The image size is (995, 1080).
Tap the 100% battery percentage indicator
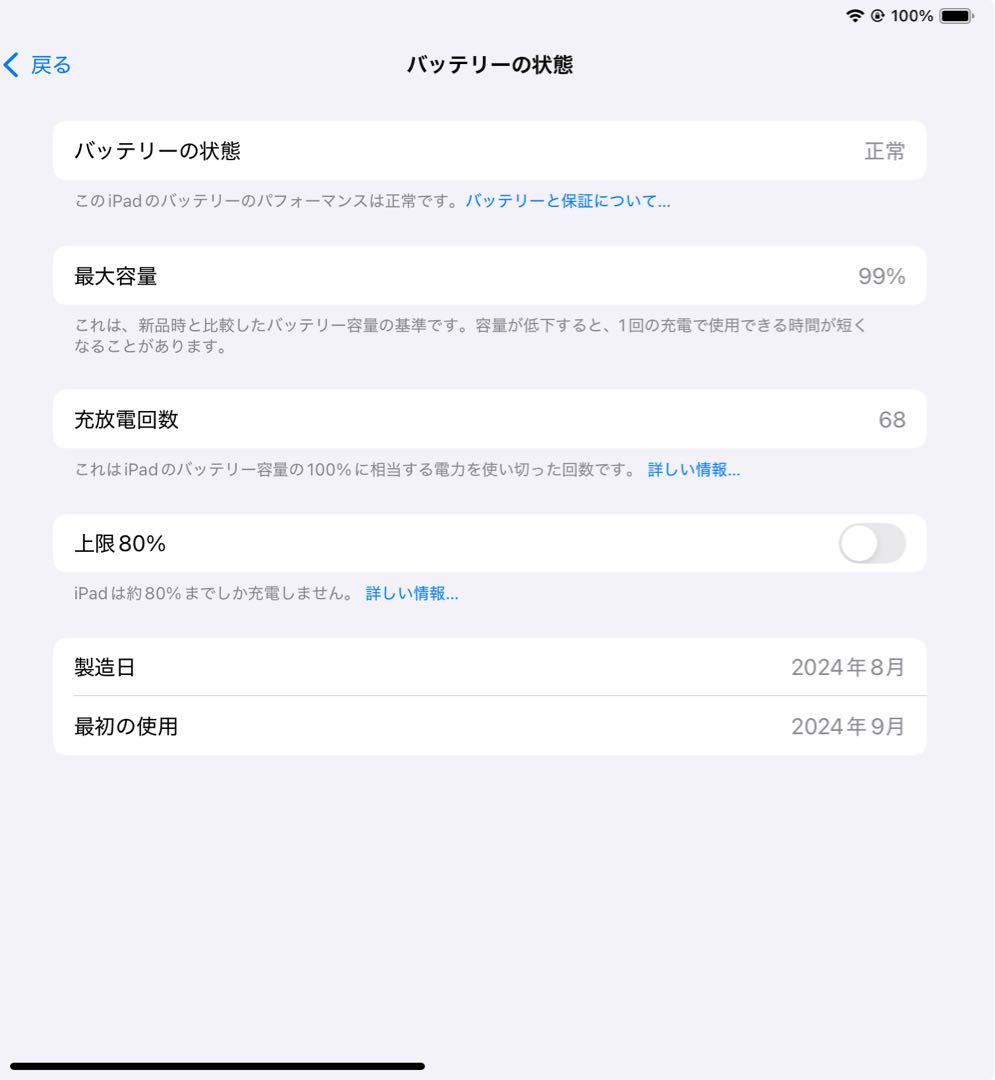tap(914, 16)
